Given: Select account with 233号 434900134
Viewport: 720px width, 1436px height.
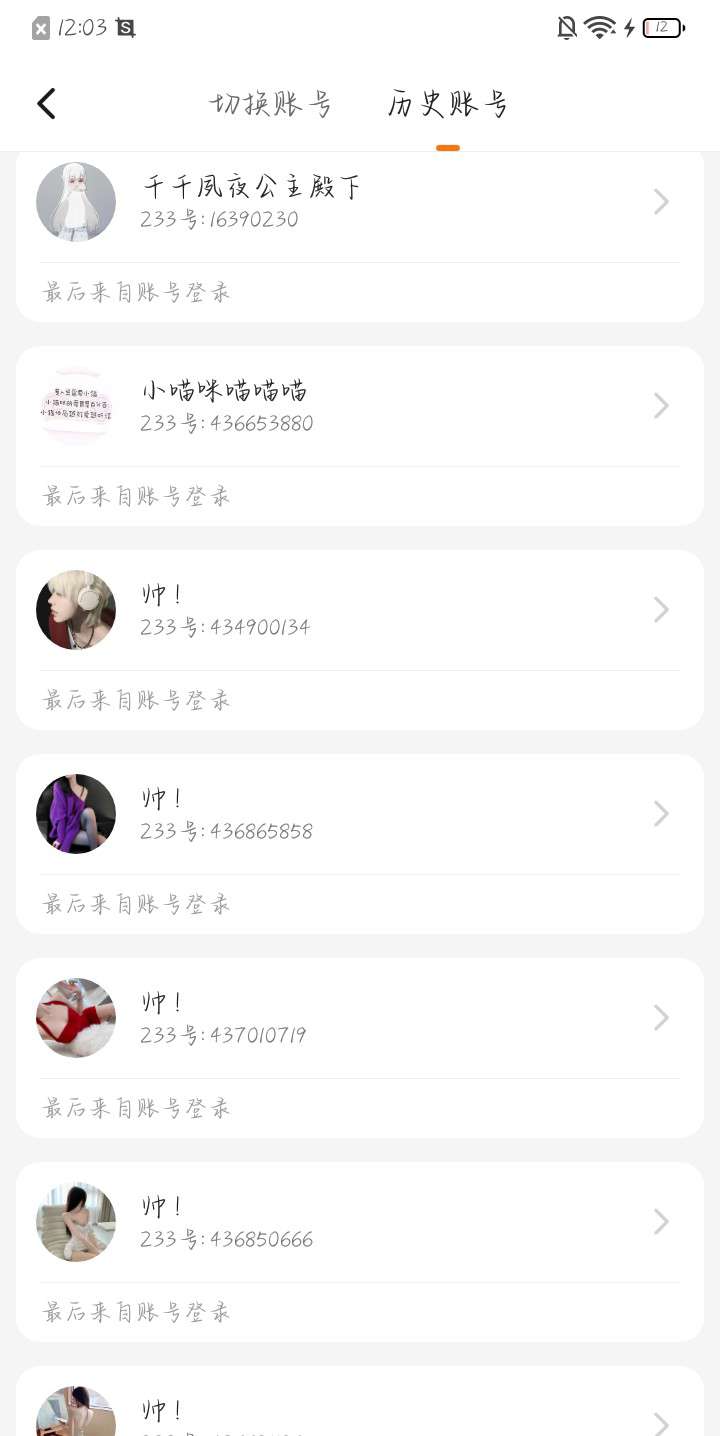Looking at the screenshot, I should (x=360, y=611).
